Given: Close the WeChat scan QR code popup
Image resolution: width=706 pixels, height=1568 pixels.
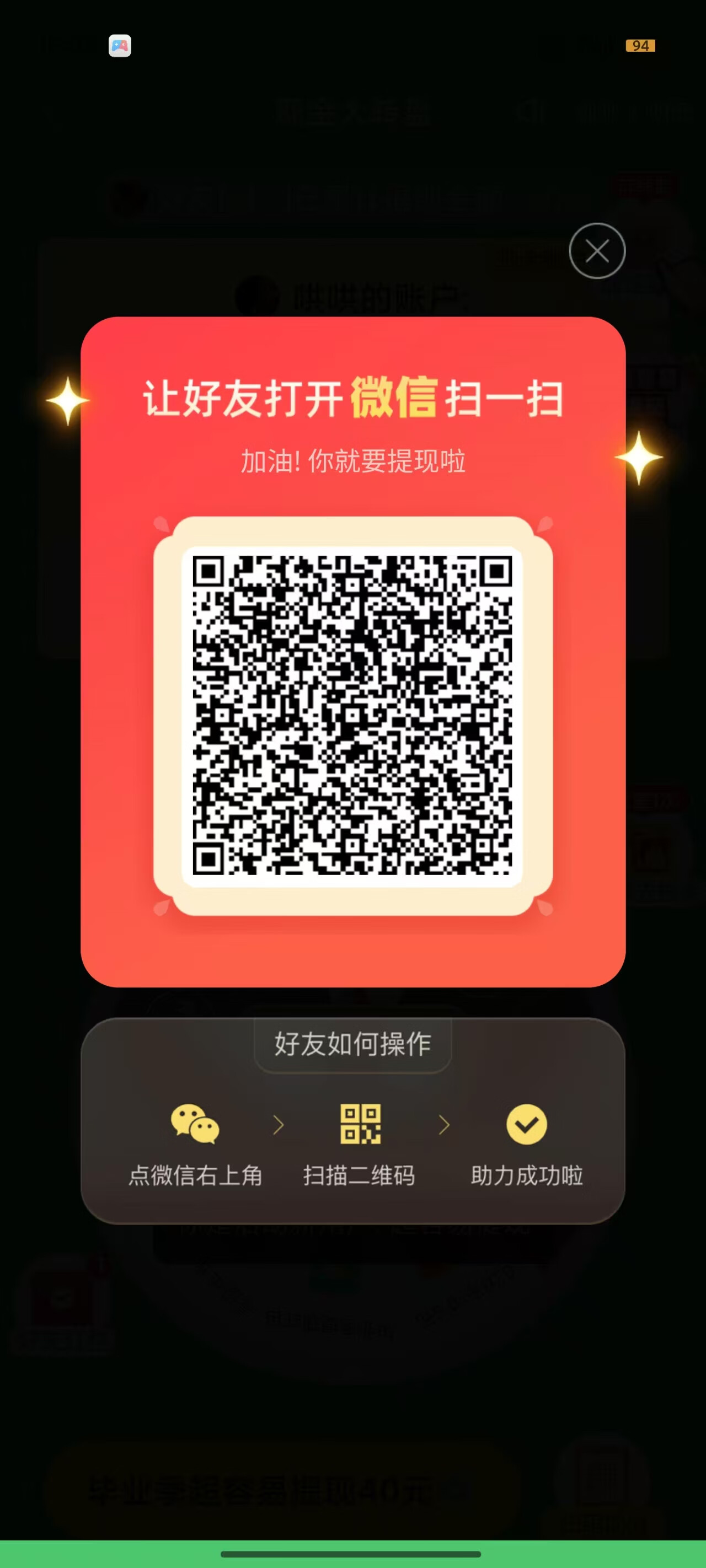Looking at the screenshot, I should [x=596, y=251].
